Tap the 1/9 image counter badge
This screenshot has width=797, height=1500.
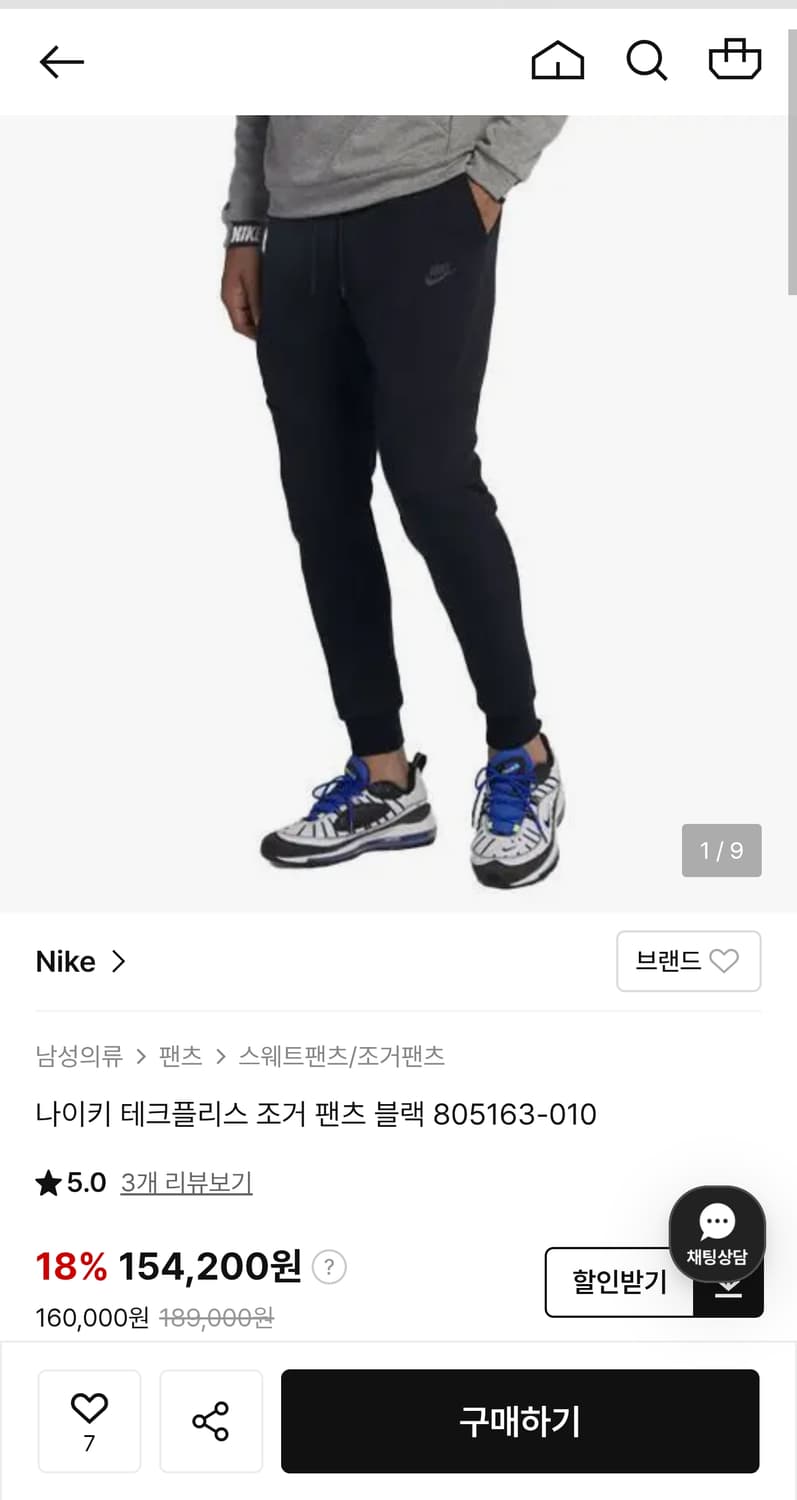[x=721, y=850]
